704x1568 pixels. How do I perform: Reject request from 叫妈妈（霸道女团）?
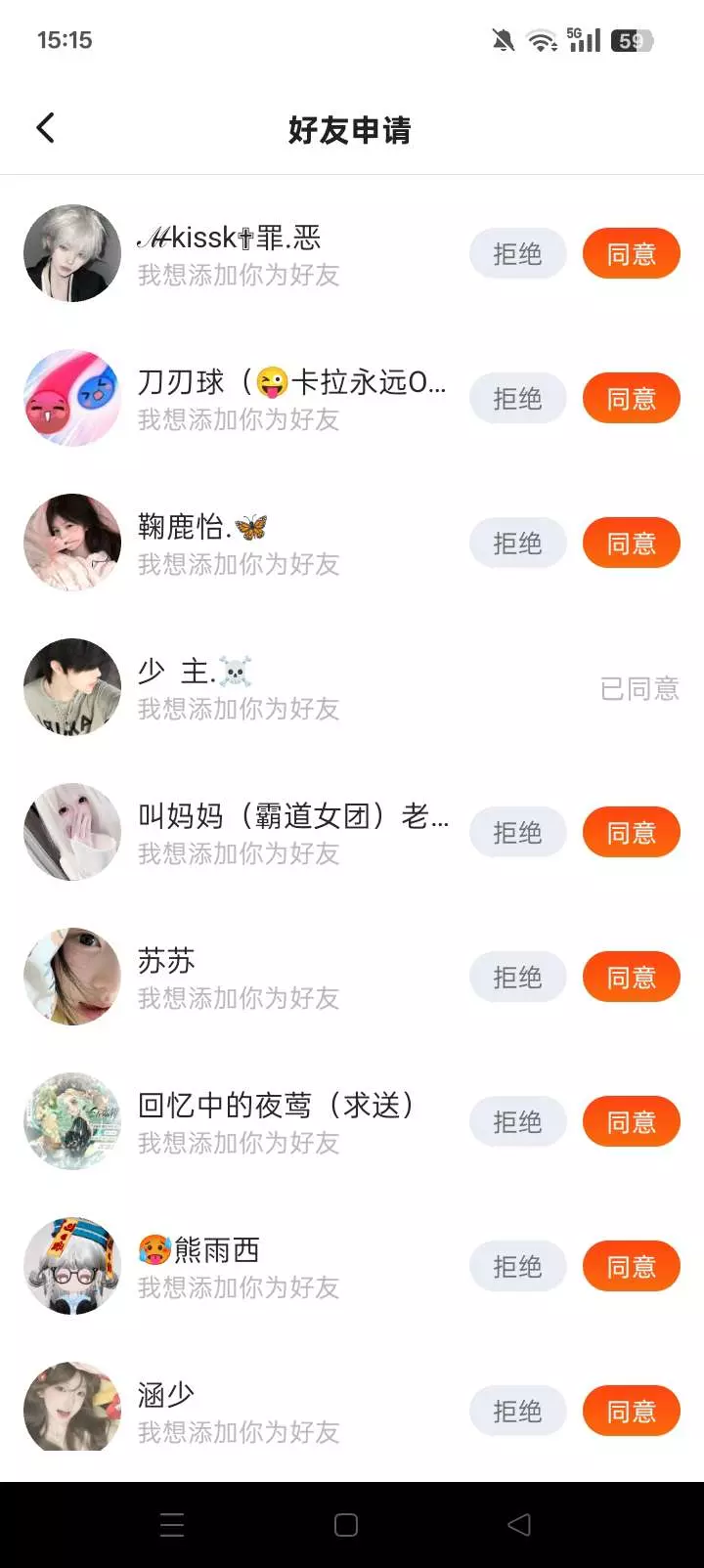517,833
